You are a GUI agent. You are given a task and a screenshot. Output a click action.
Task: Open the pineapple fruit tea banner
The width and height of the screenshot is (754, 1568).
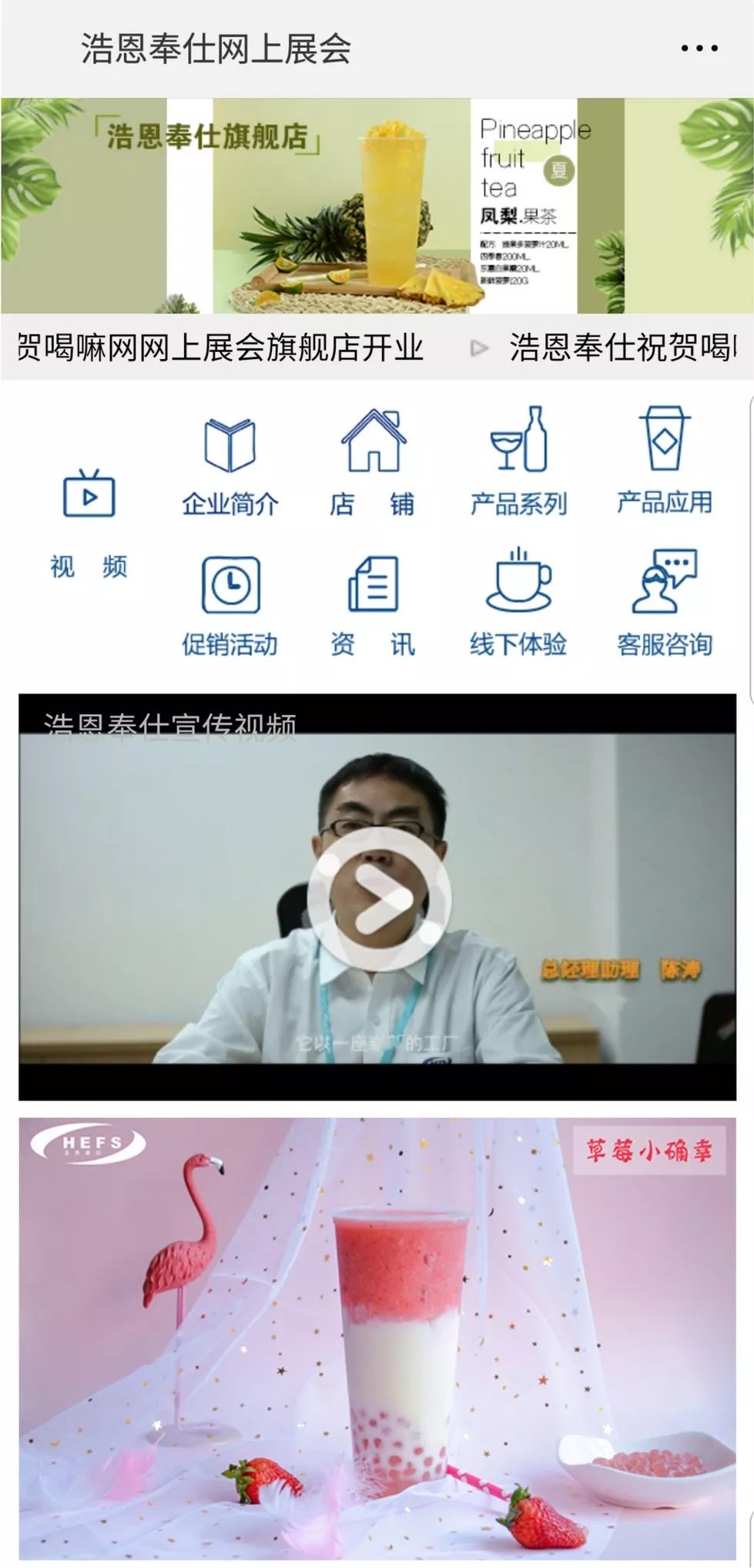click(377, 205)
